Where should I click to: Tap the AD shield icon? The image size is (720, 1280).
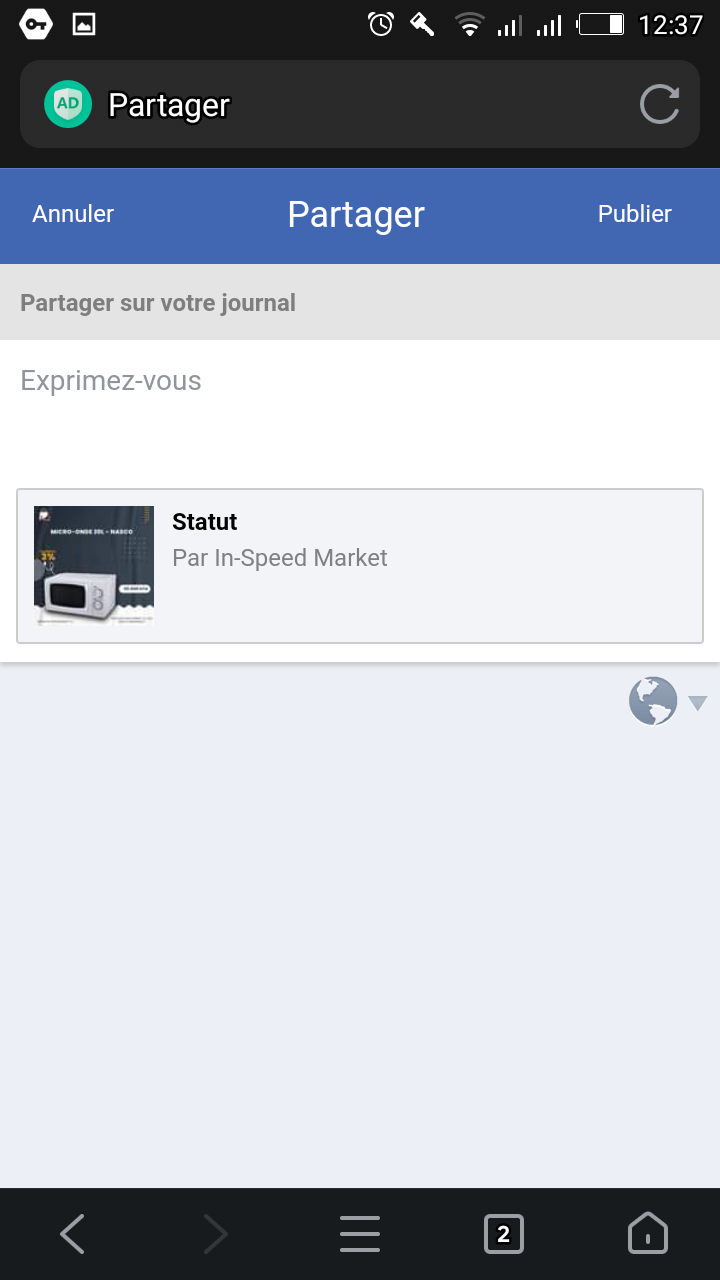tap(68, 104)
